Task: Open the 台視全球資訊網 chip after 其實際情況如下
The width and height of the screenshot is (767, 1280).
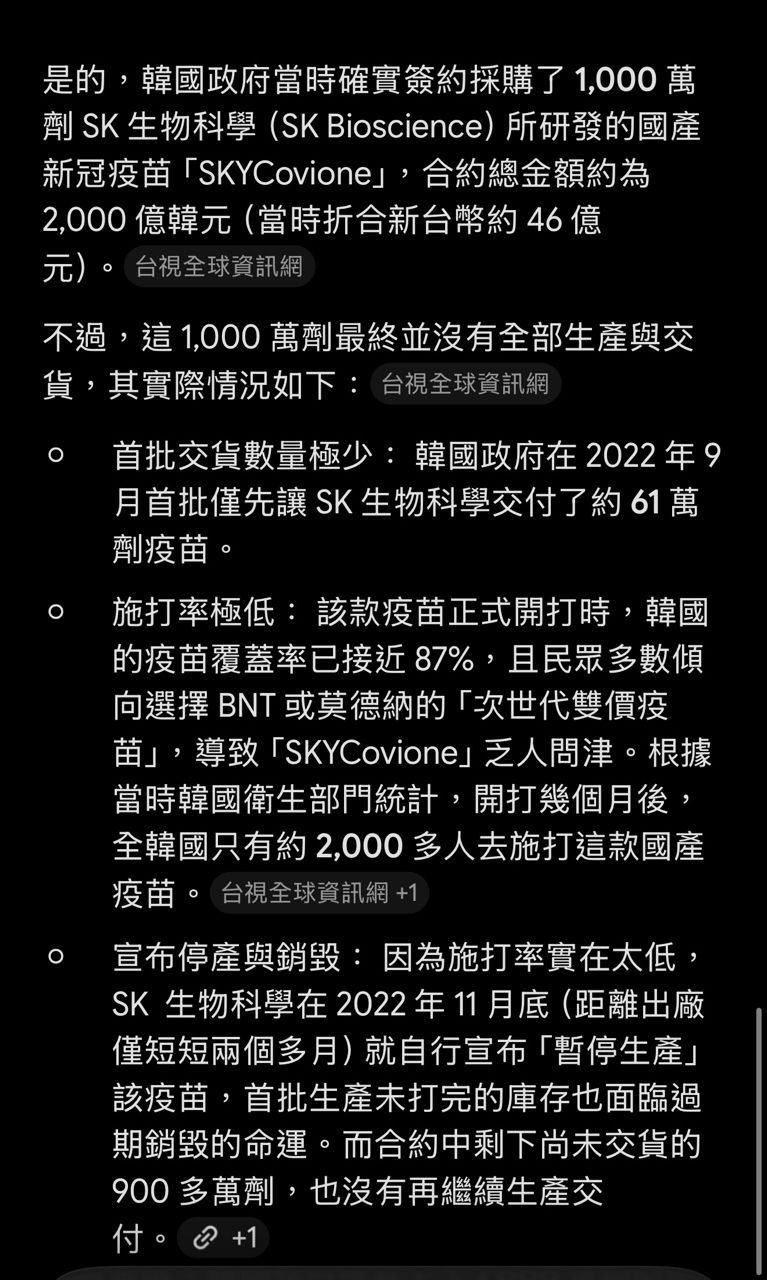Action: pos(465,384)
